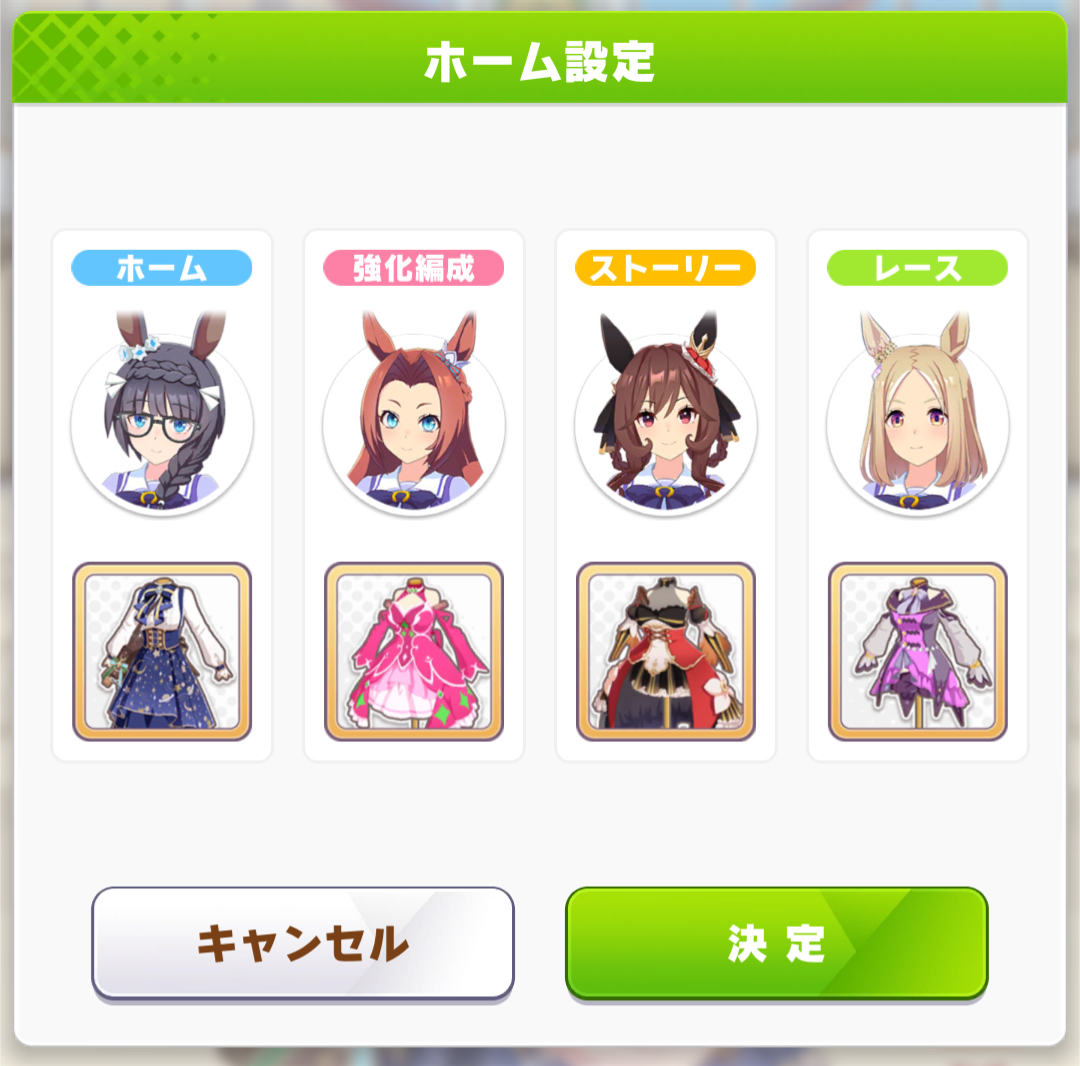
Task: Select the 強化編成 character portrait
Action: pos(414,422)
